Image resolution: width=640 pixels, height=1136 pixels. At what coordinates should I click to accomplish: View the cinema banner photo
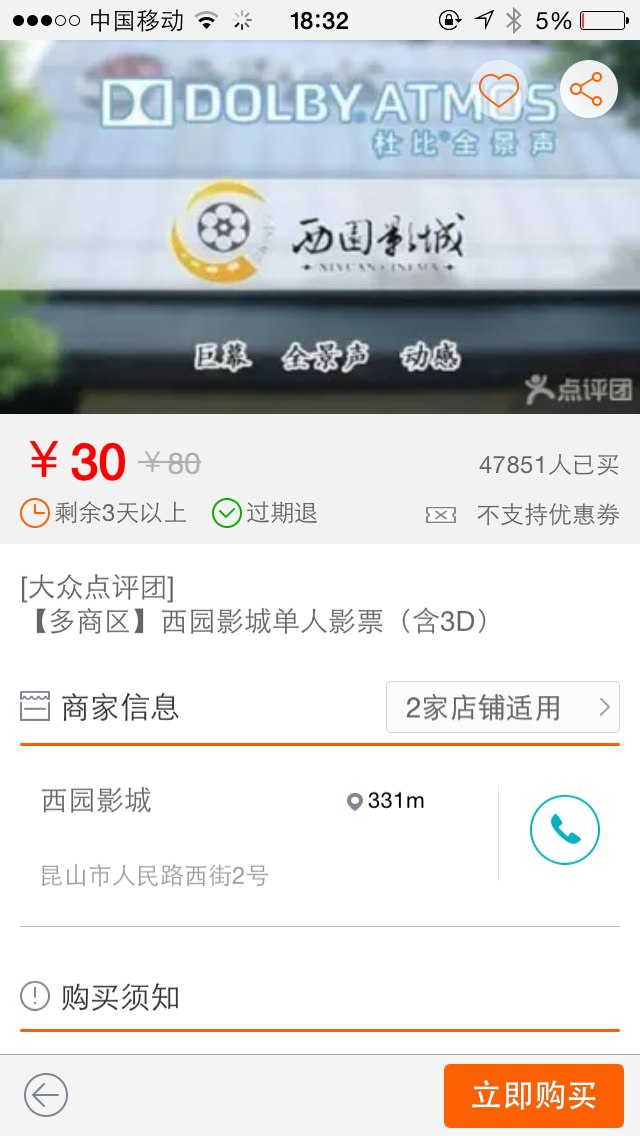pyautogui.click(x=320, y=227)
